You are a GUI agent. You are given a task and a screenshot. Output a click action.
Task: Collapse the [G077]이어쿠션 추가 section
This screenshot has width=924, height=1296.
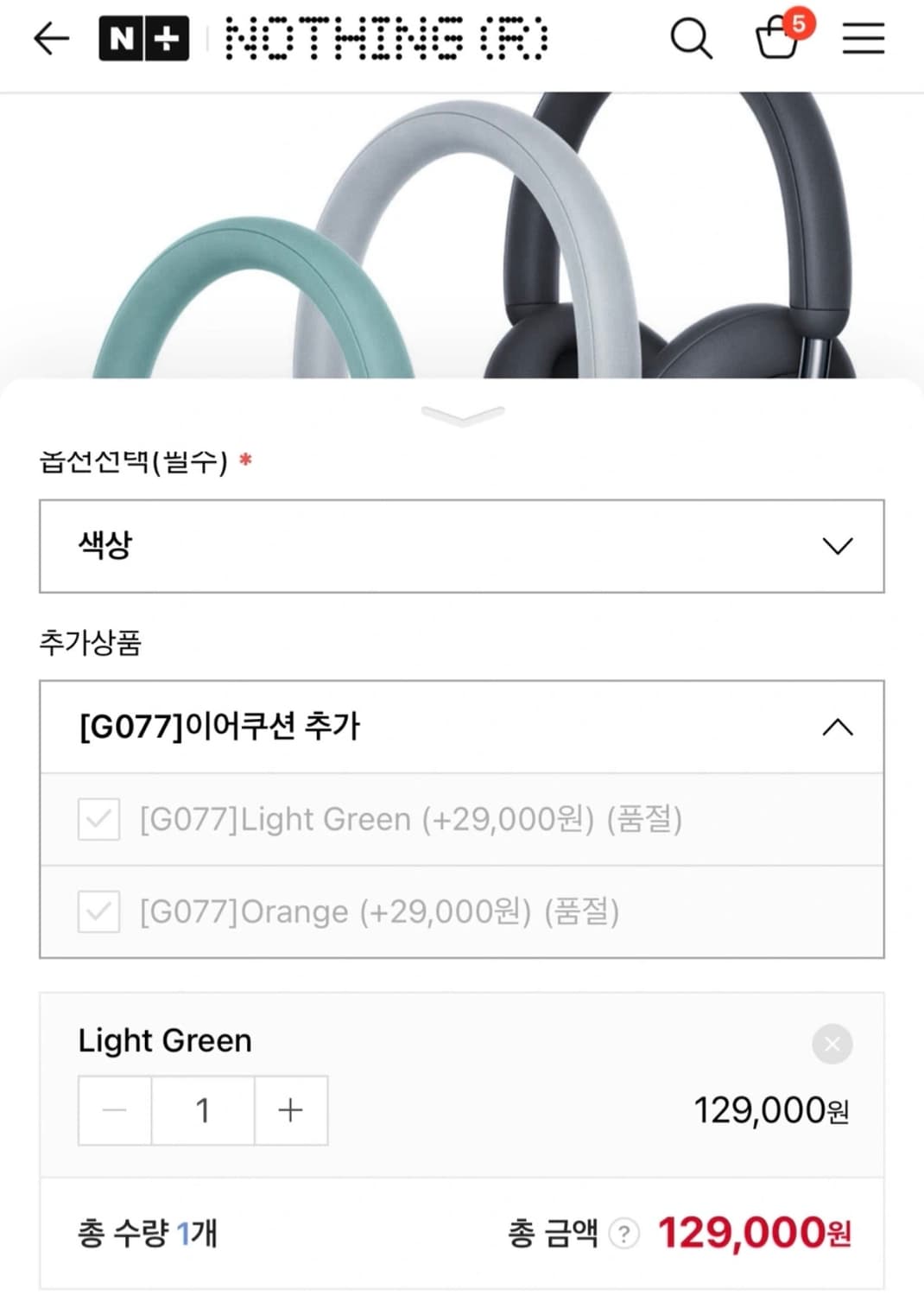coord(834,726)
